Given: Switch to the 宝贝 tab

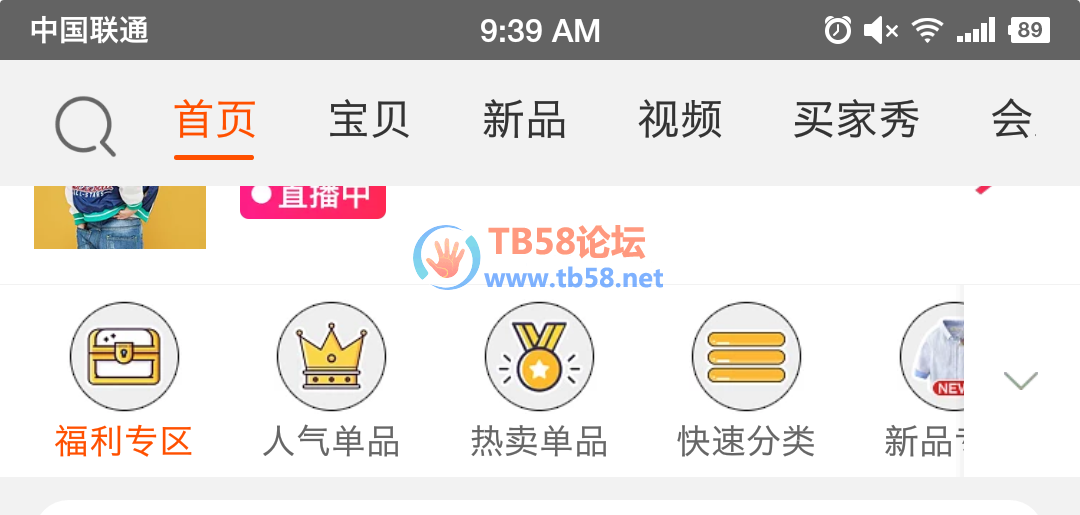Looking at the screenshot, I should pyautogui.click(x=369, y=121).
